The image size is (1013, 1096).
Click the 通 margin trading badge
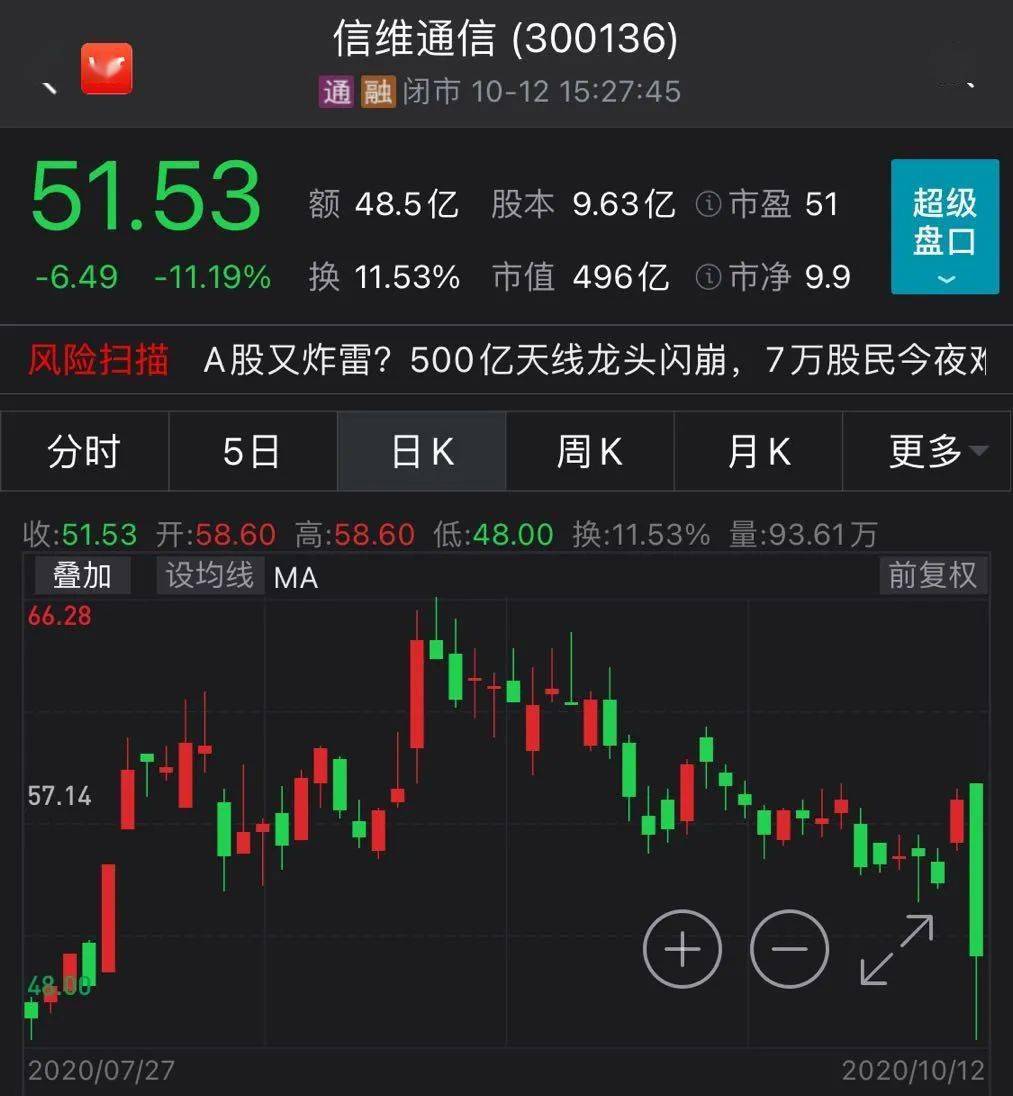(x=334, y=91)
